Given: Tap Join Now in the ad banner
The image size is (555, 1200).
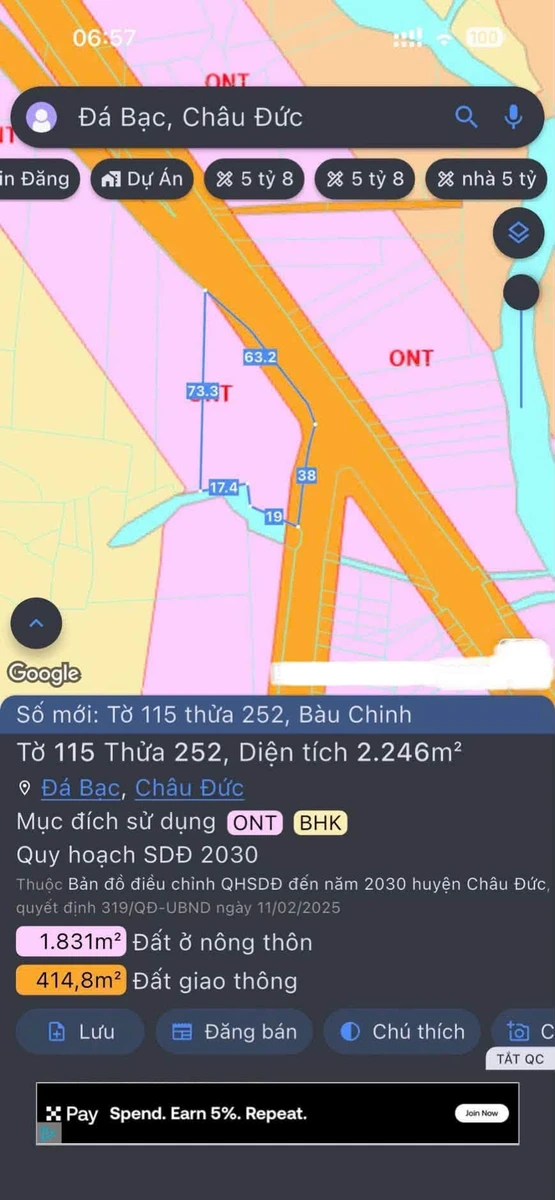Looking at the screenshot, I should click(x=481, y=1113).
